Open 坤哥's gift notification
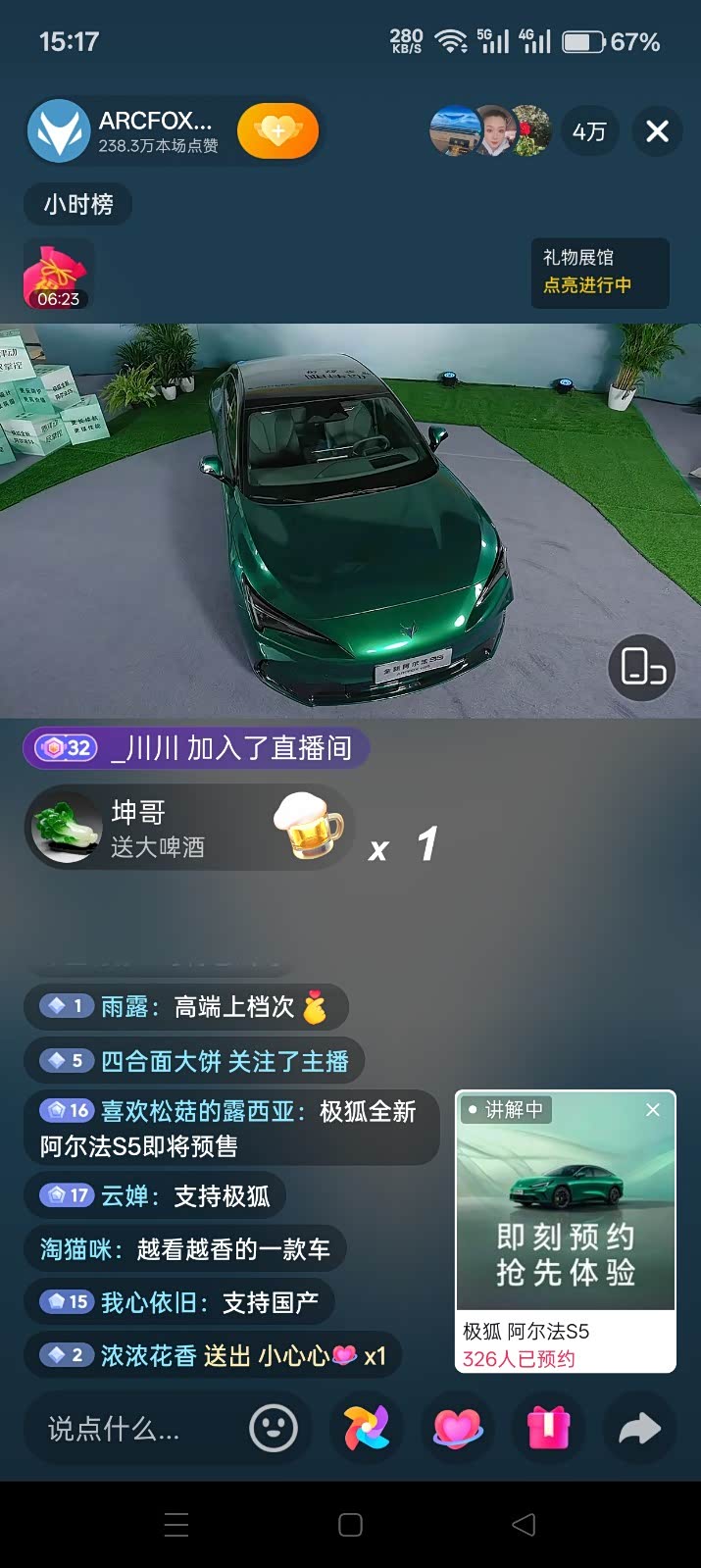Image resolution: width=701 pixels, height=1568 pixels. [186, 827]
